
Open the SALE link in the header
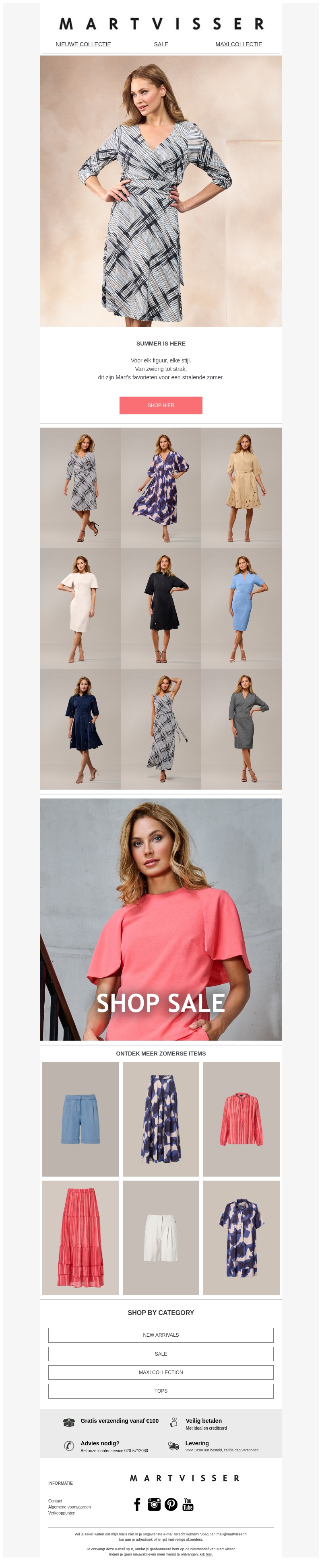point(161,44)
